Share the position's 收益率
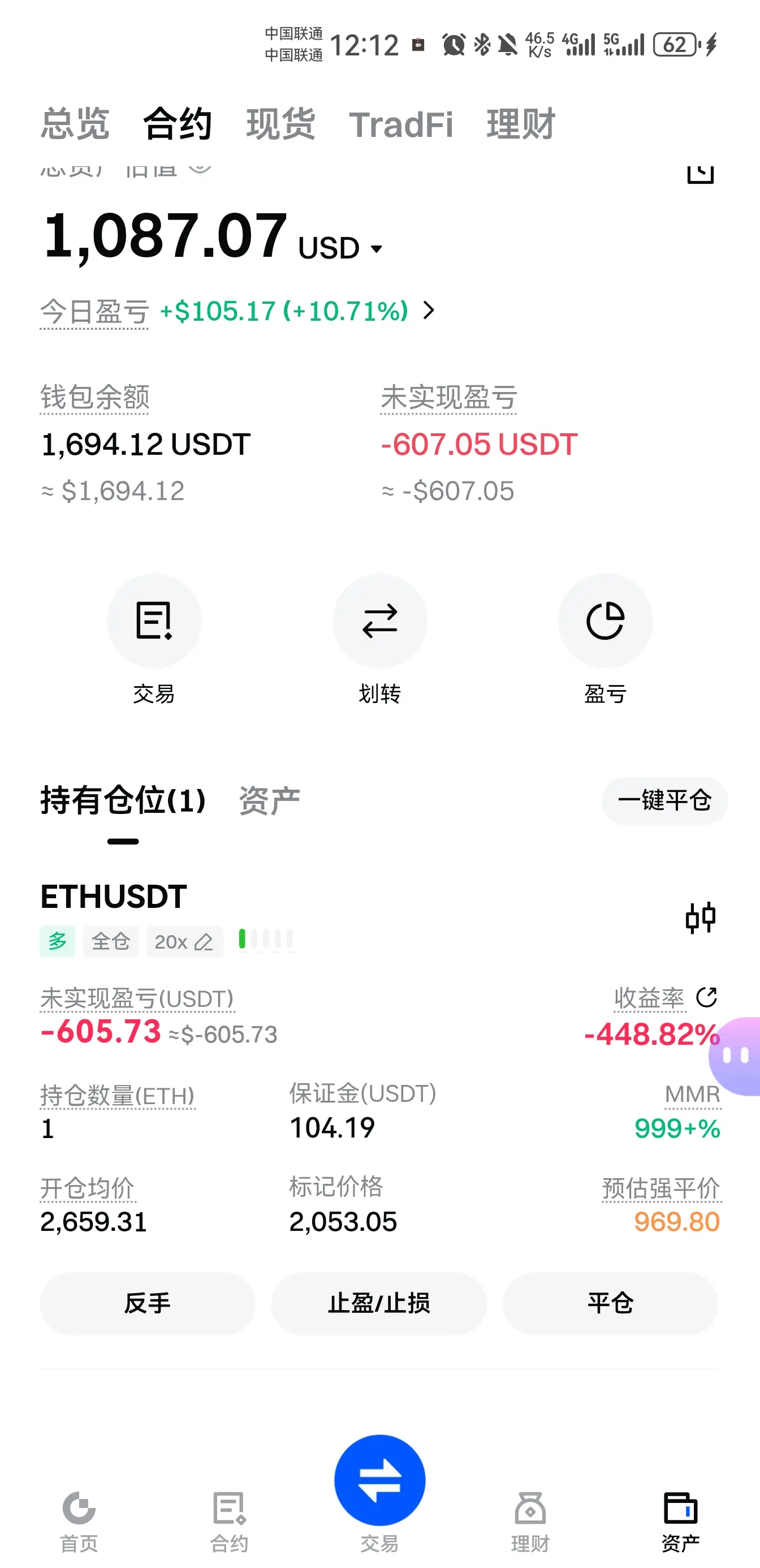Image resolution: width=760 pixels, height=1568 pixels. 706,997
